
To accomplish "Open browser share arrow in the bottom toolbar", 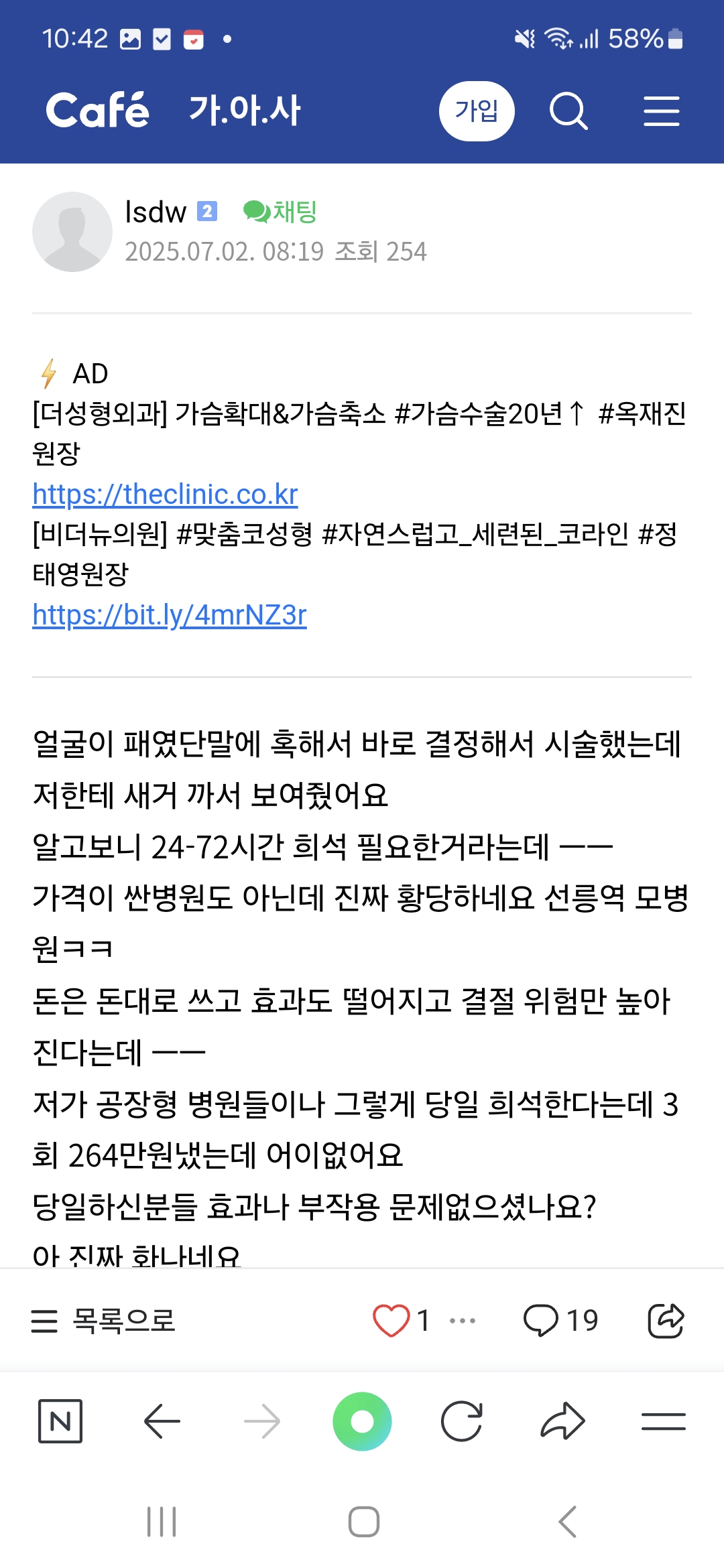I will [562, 1421].
